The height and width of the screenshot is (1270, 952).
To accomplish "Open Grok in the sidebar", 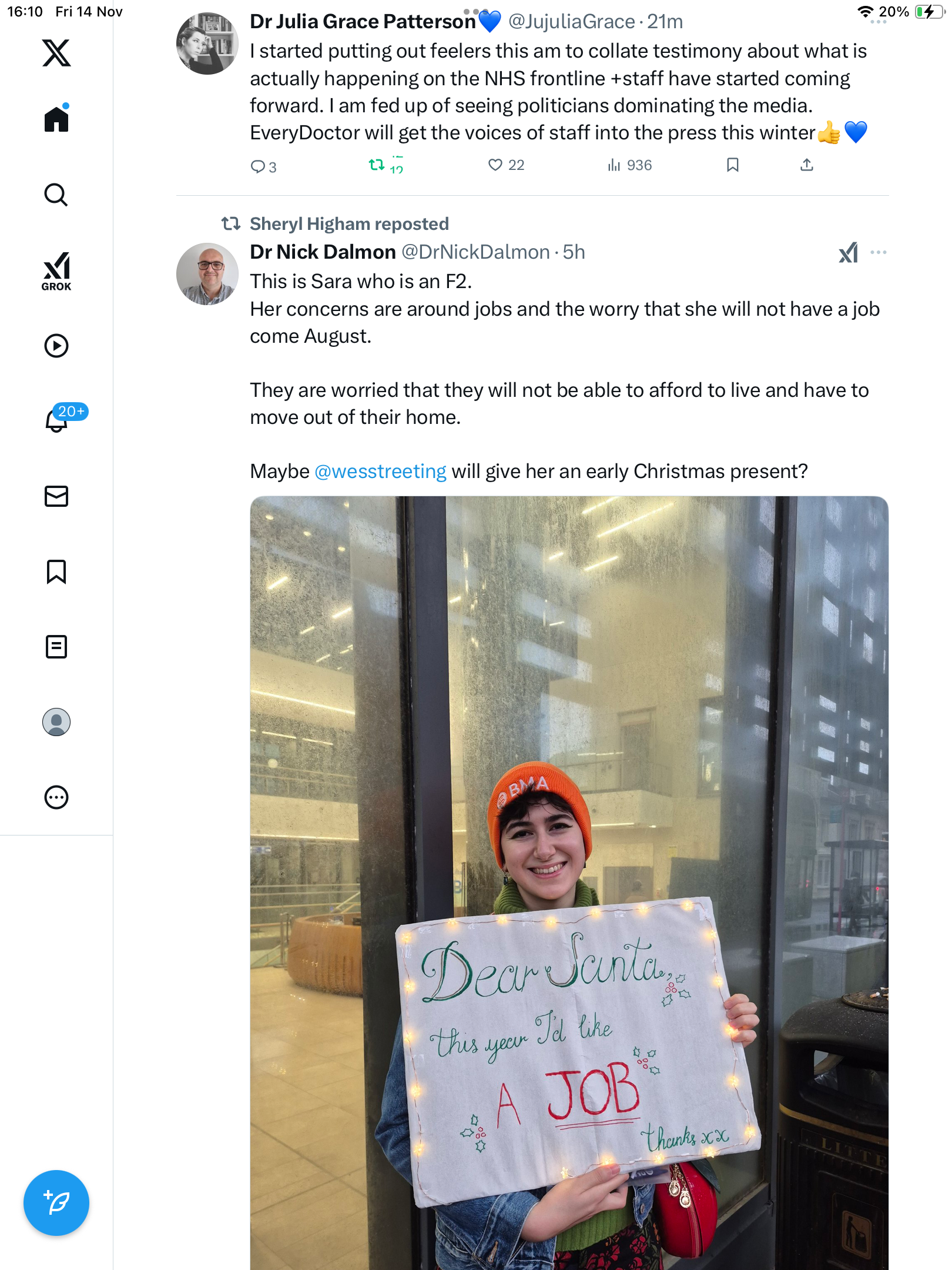I will (x=56, y=271).
